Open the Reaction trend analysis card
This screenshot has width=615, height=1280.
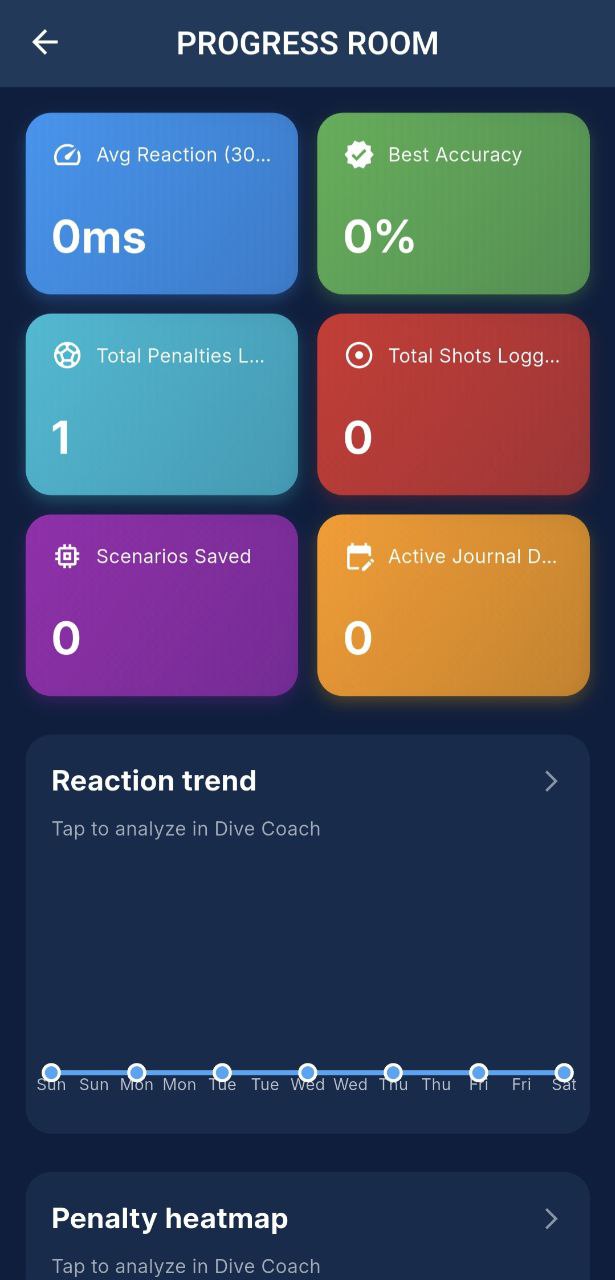[x=307, y=800]
